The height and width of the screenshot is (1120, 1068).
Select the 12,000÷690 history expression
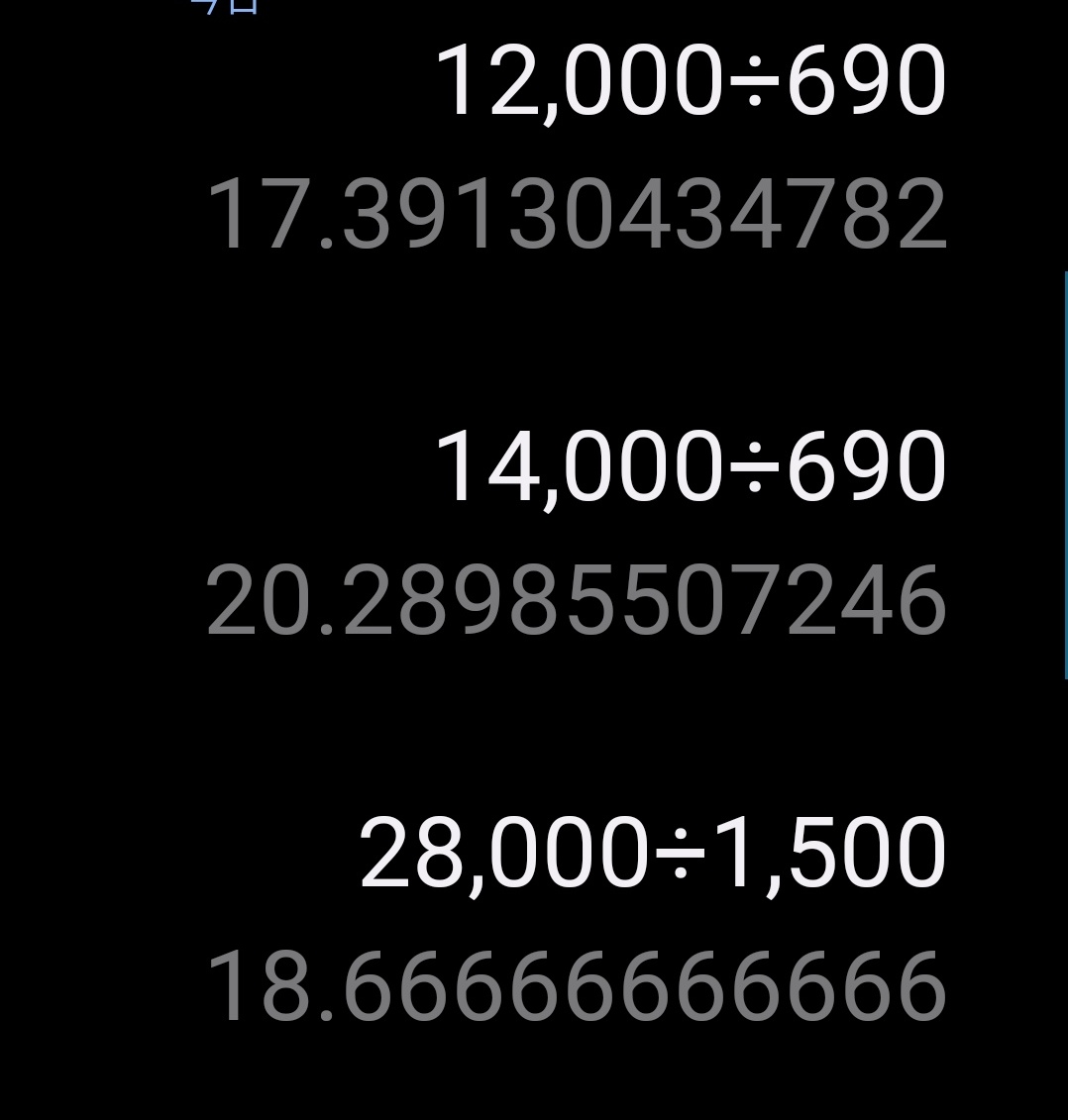click(691, 83)
